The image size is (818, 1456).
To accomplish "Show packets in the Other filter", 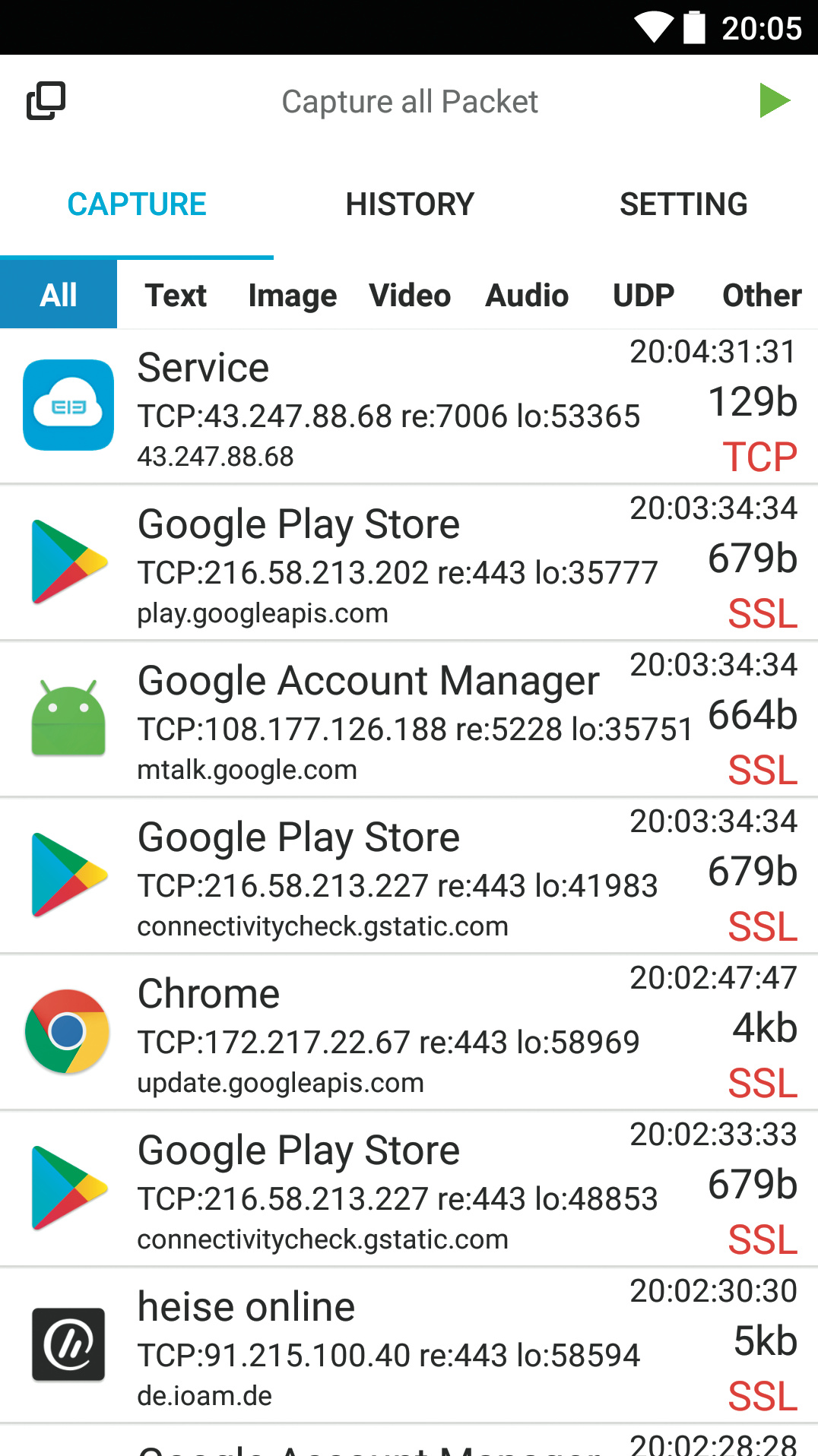I will pyautogui.click(x=762, y=295).
